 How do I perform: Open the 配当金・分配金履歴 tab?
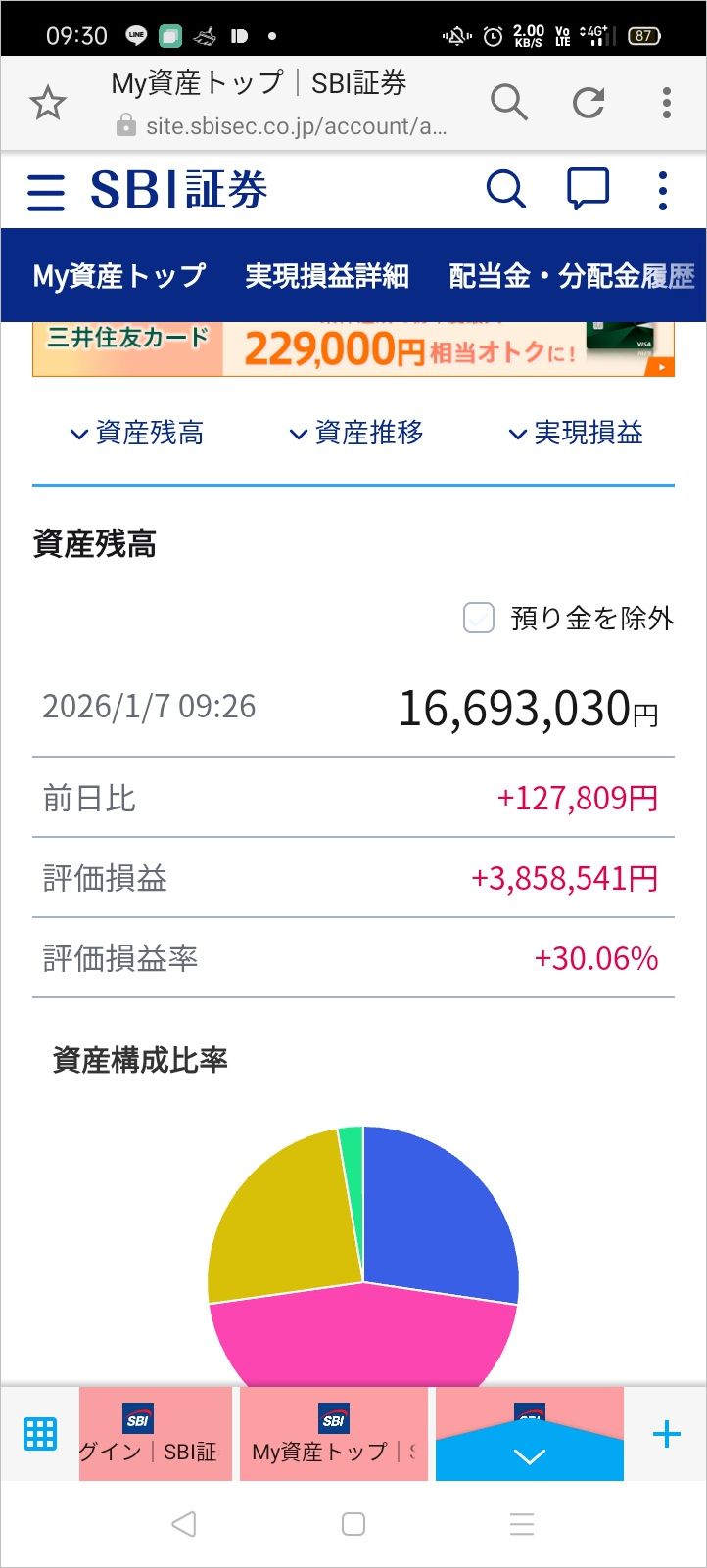point(572,276)
